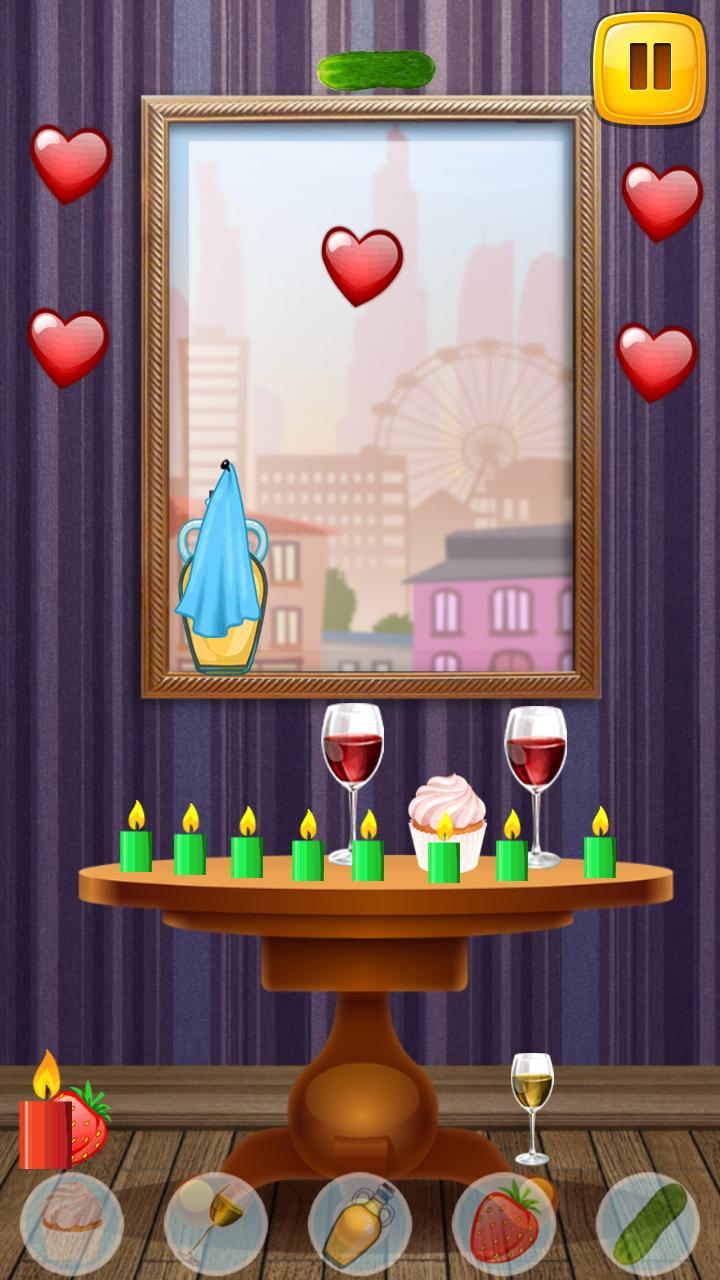Pause the game
This screenshot has height=1280, width=720.
pos(649,67)
